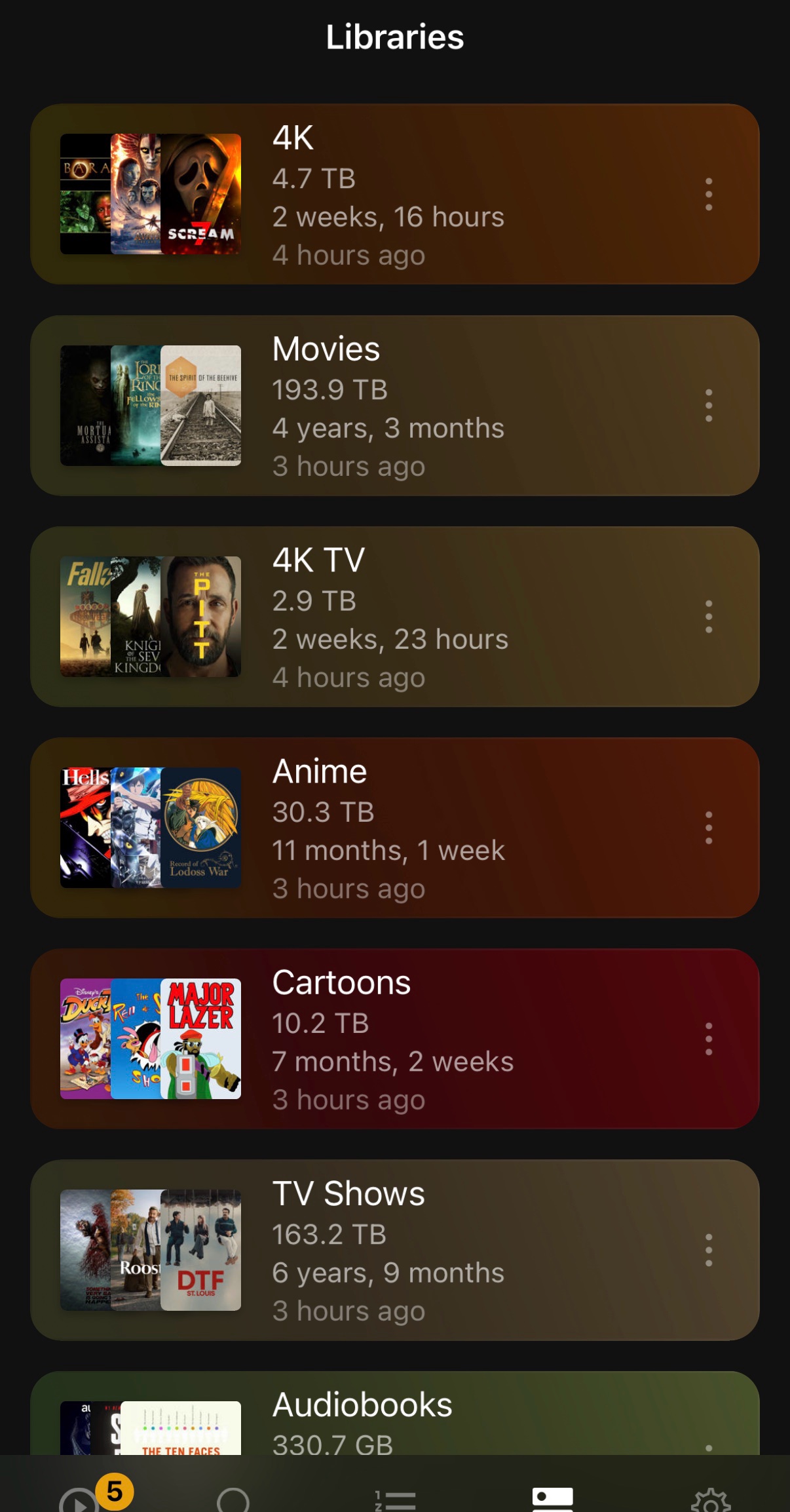Screen dimensions: 790x1512
Task: Open the settings gear tab
Action: coord(710,1500)
